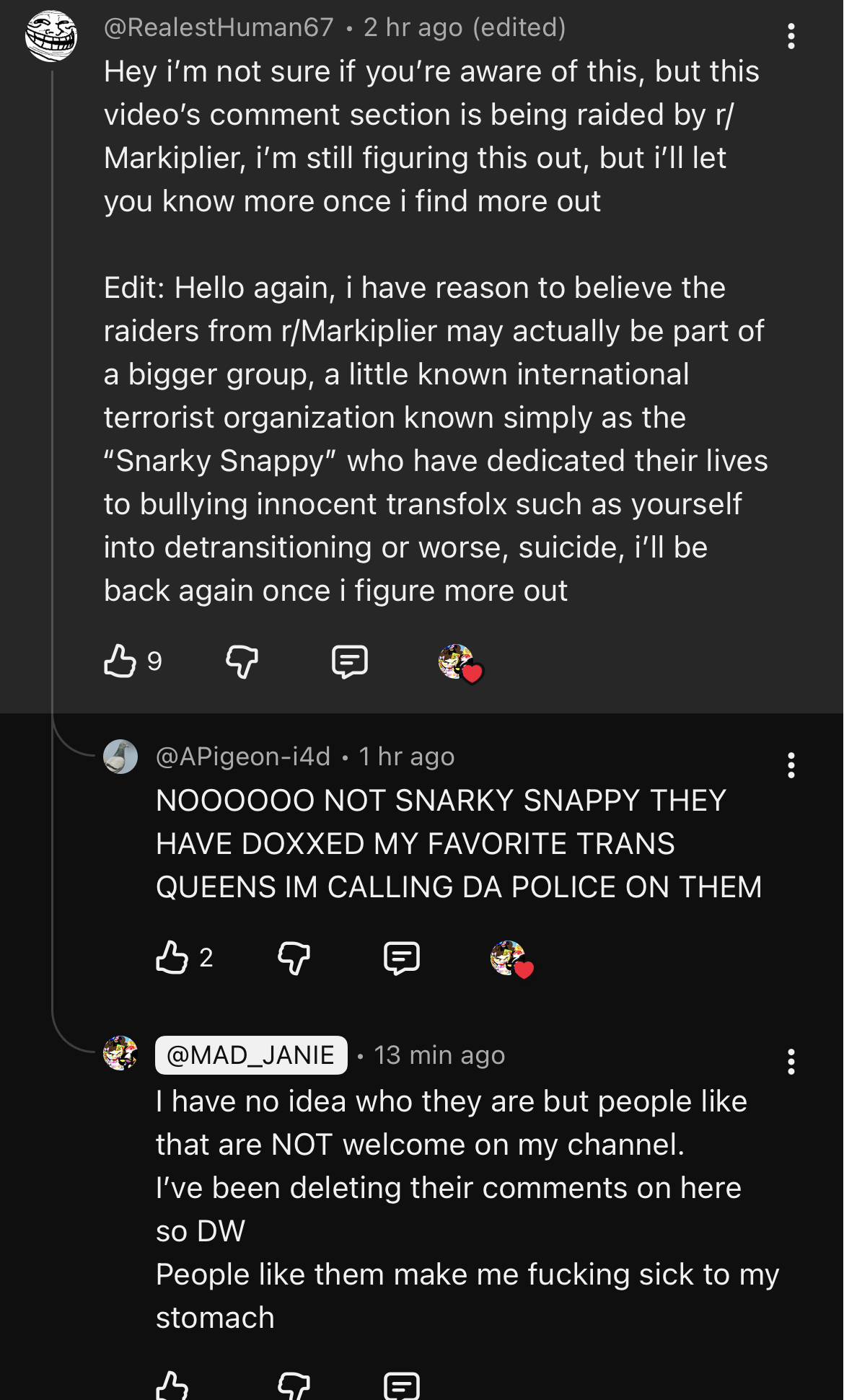This screenshot has height=1400, width=844.
Task: Visit channel via @RealestHuman67 username
Action: pyautogui.click(x=219, y=27)
